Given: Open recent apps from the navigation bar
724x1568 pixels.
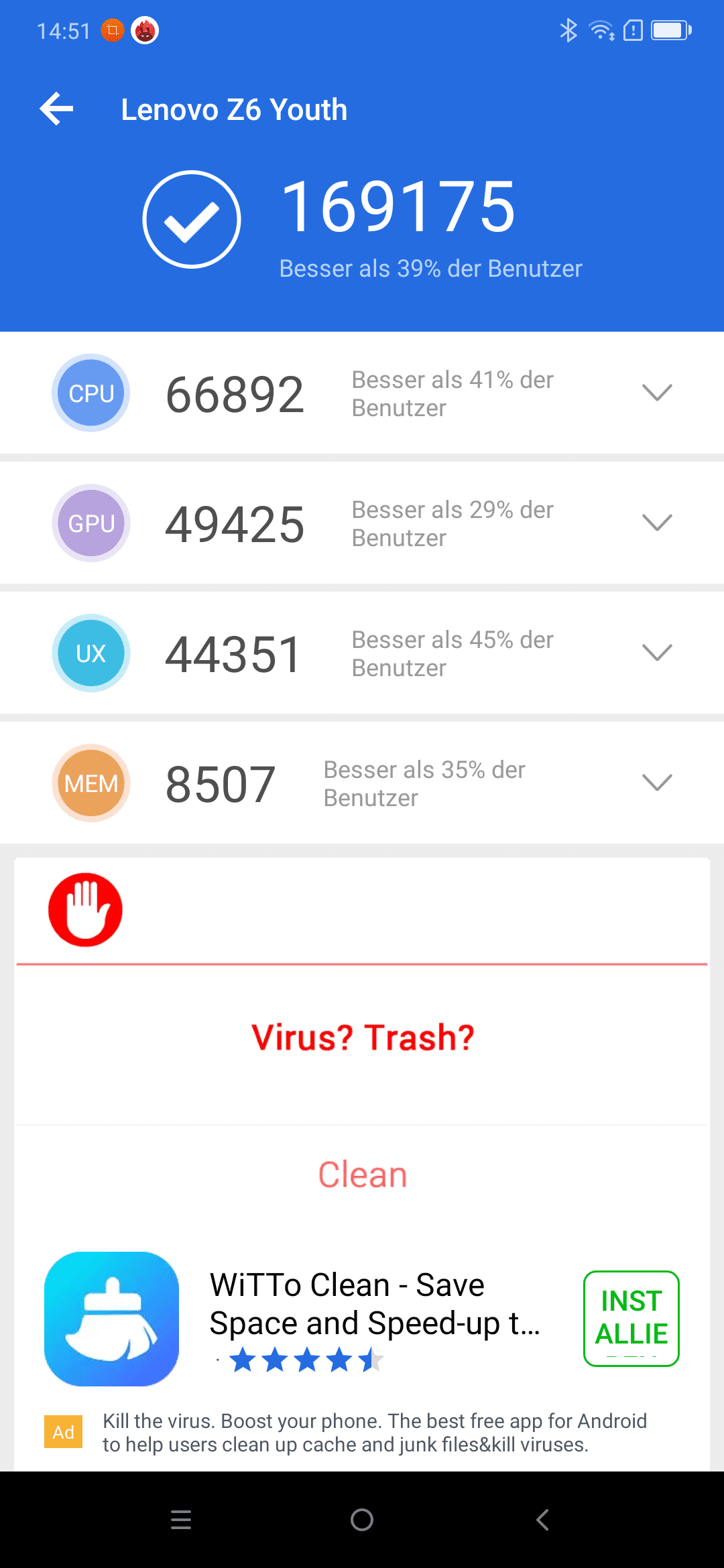Looking at the screenshot, I should tap(181, 1520).
